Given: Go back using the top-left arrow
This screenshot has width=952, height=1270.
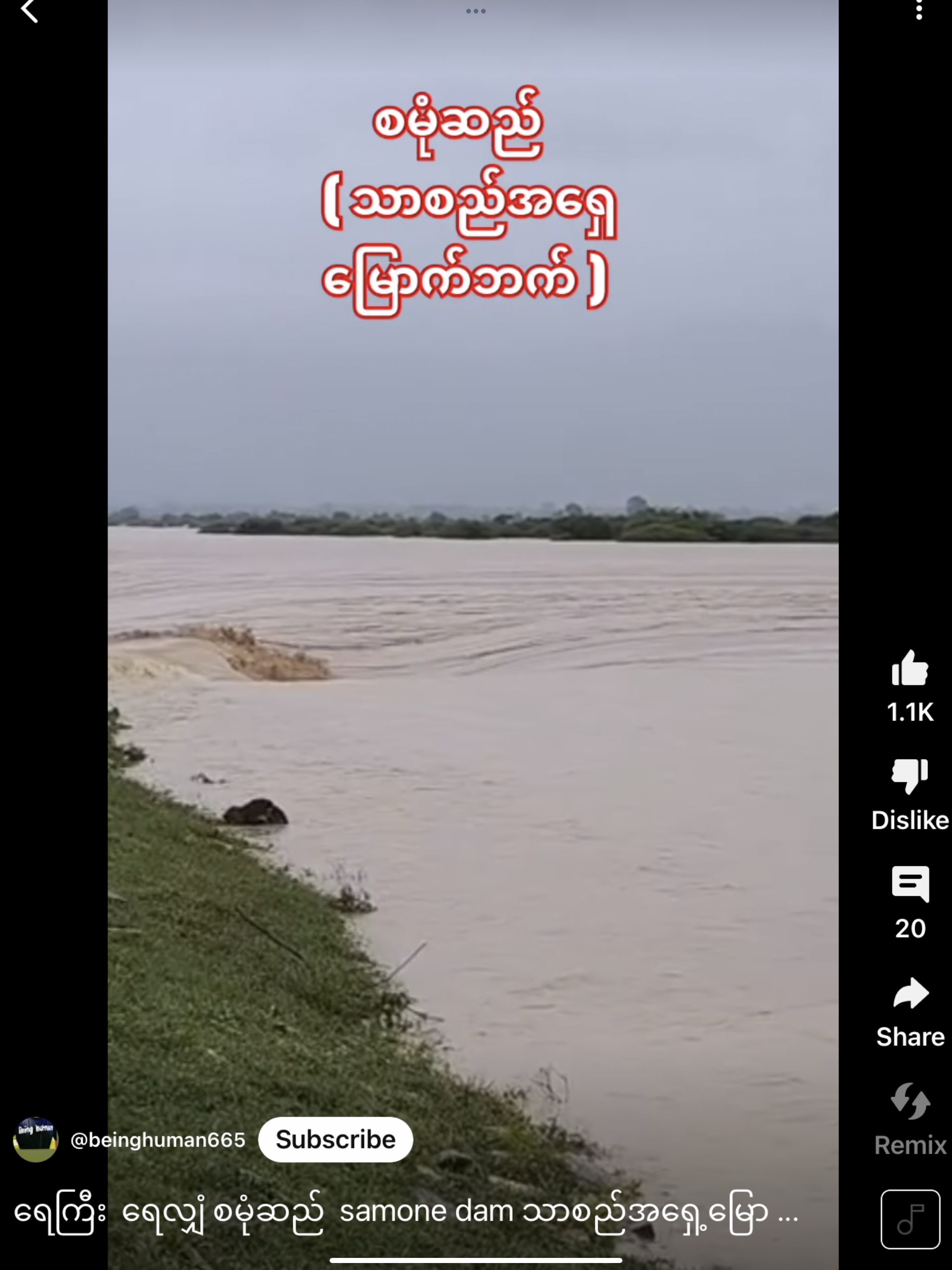Looking at the screenshot, I should [x=29, y=12].
